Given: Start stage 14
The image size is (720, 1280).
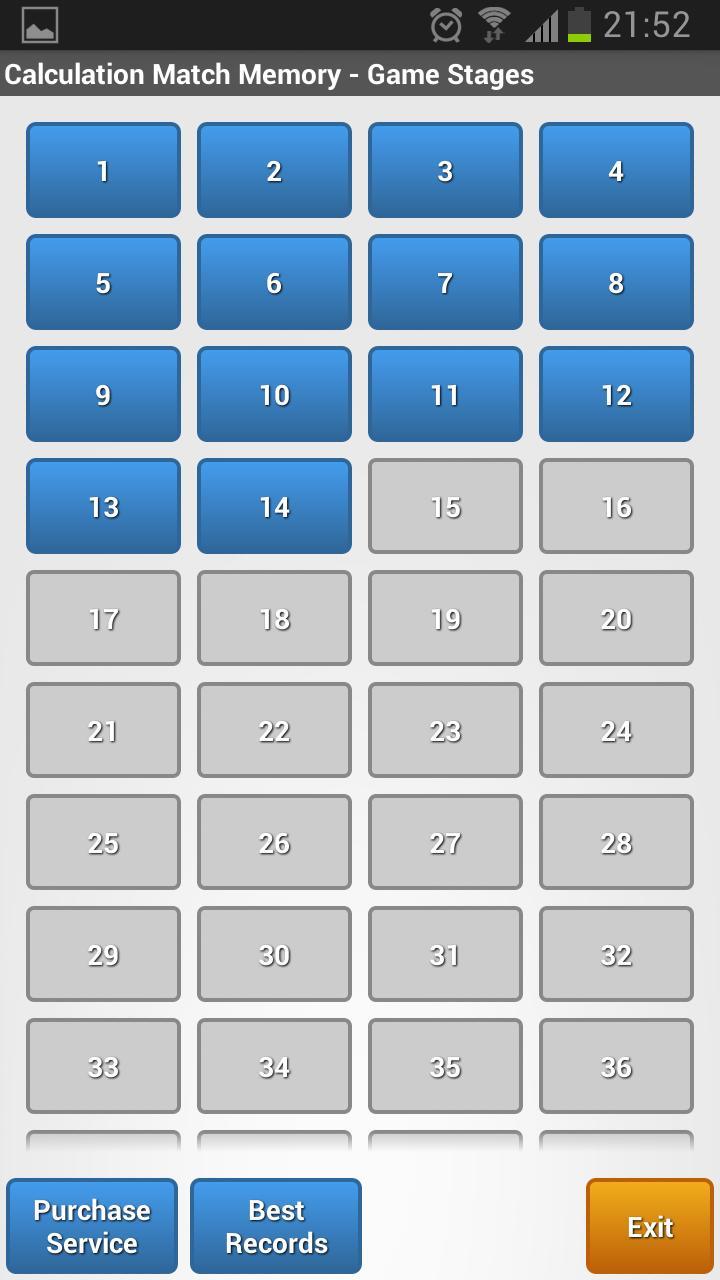Looking at the screenshot, I should coord(274,506).
